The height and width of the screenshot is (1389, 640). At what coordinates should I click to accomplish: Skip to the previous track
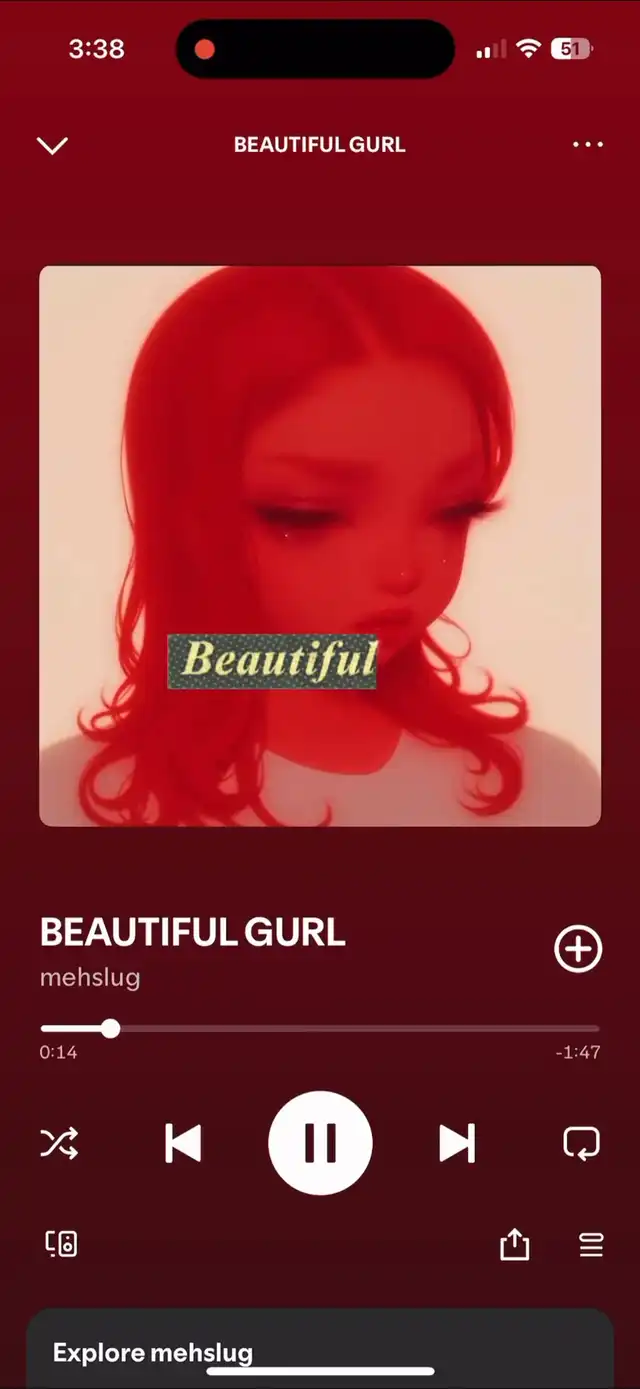coord(183,1143)
